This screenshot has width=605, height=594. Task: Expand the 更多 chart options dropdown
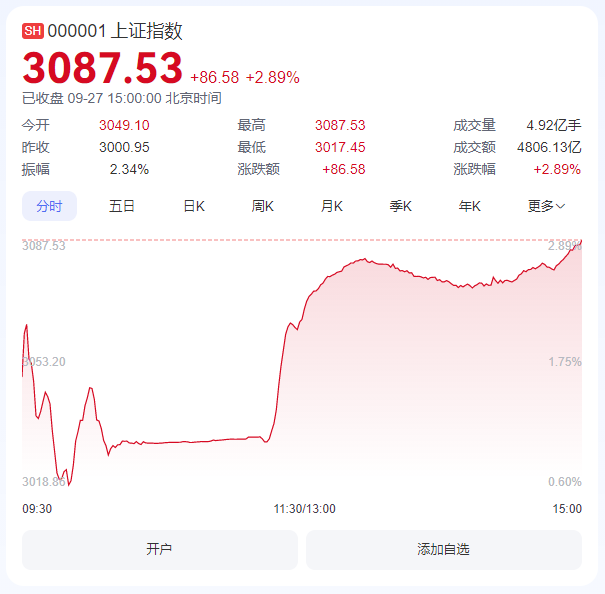546,206
